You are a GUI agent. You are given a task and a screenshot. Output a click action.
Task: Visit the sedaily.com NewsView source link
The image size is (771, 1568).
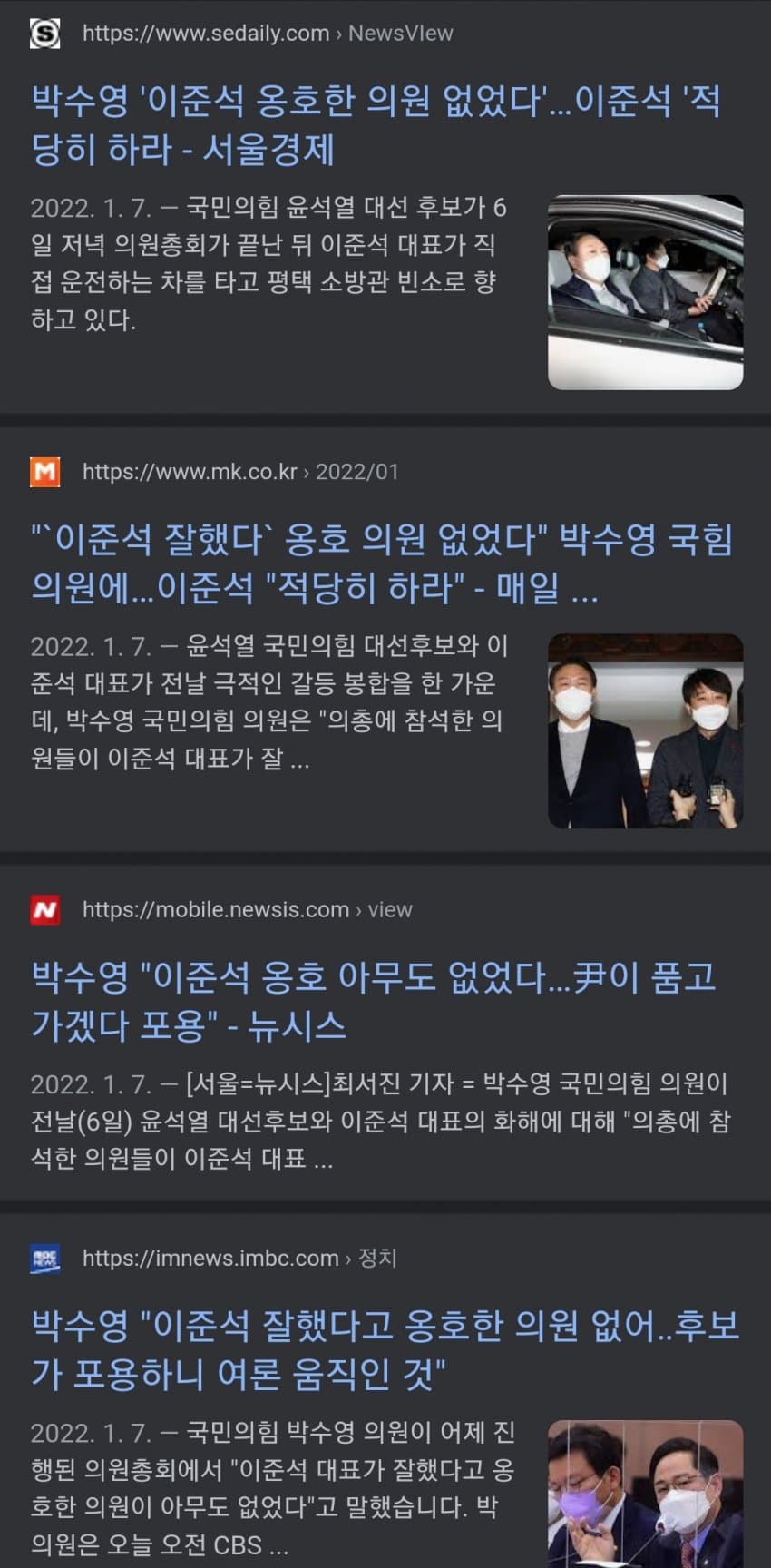(267, 34)
